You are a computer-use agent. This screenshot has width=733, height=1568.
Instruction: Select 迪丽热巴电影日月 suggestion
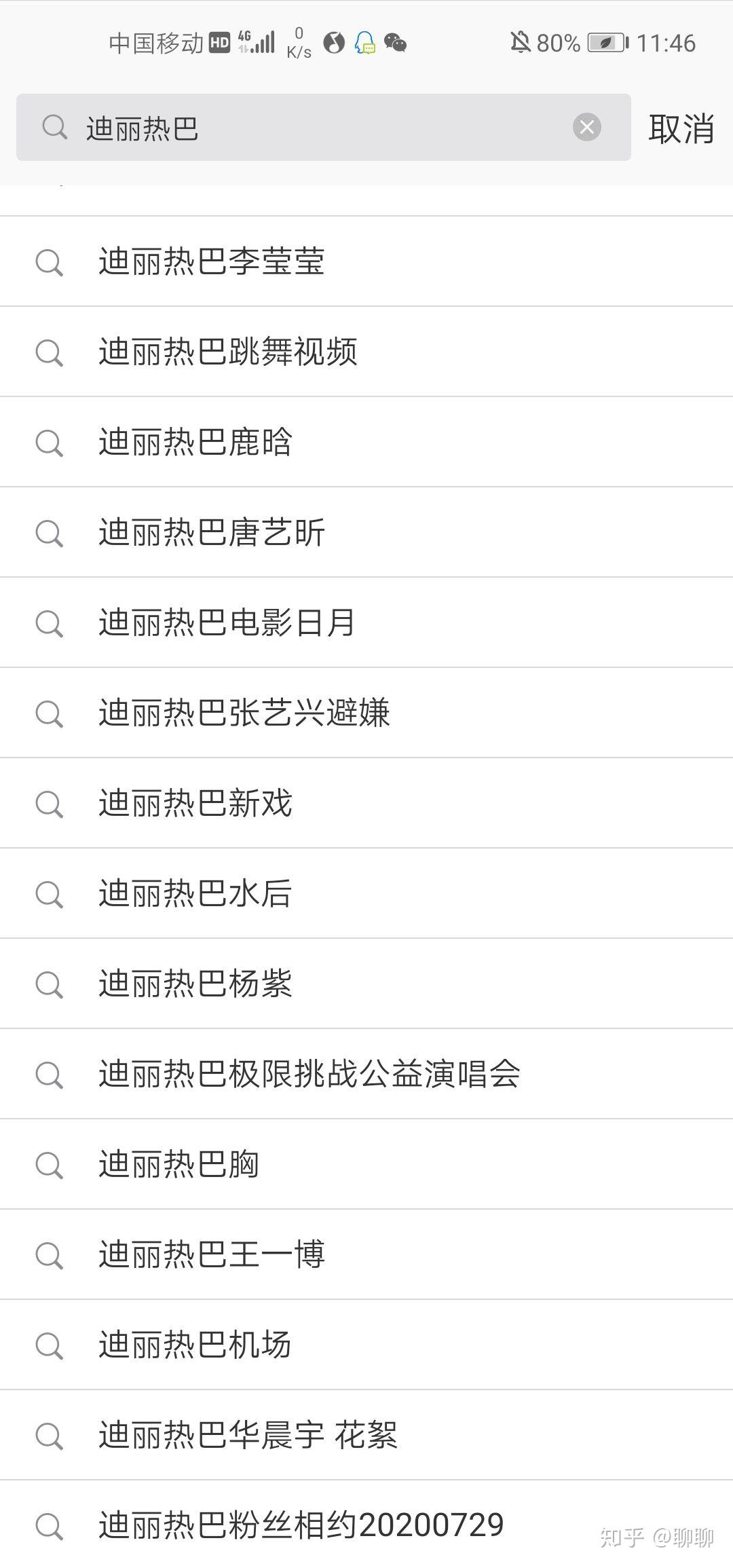point(366,622)
